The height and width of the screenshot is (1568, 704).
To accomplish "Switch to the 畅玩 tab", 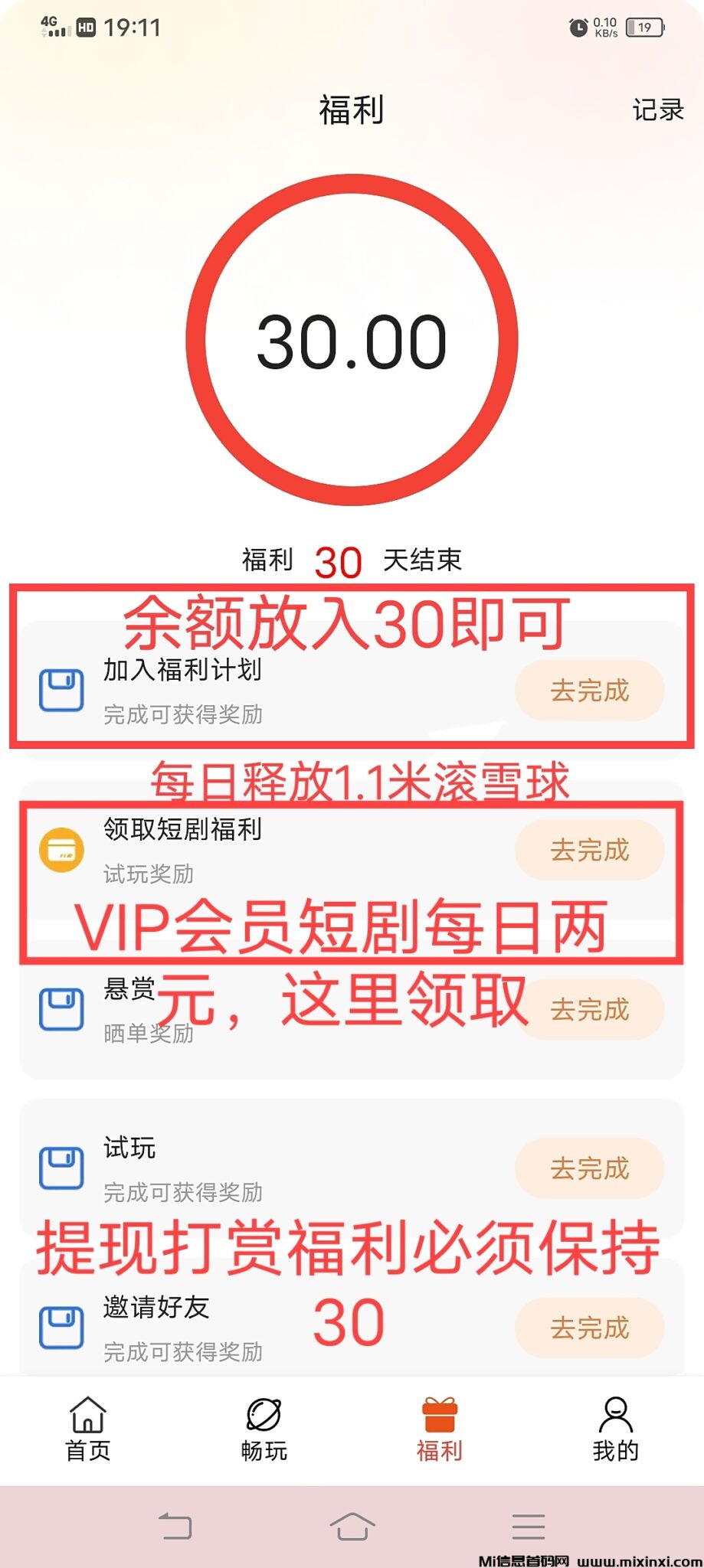I will 264,1429.
